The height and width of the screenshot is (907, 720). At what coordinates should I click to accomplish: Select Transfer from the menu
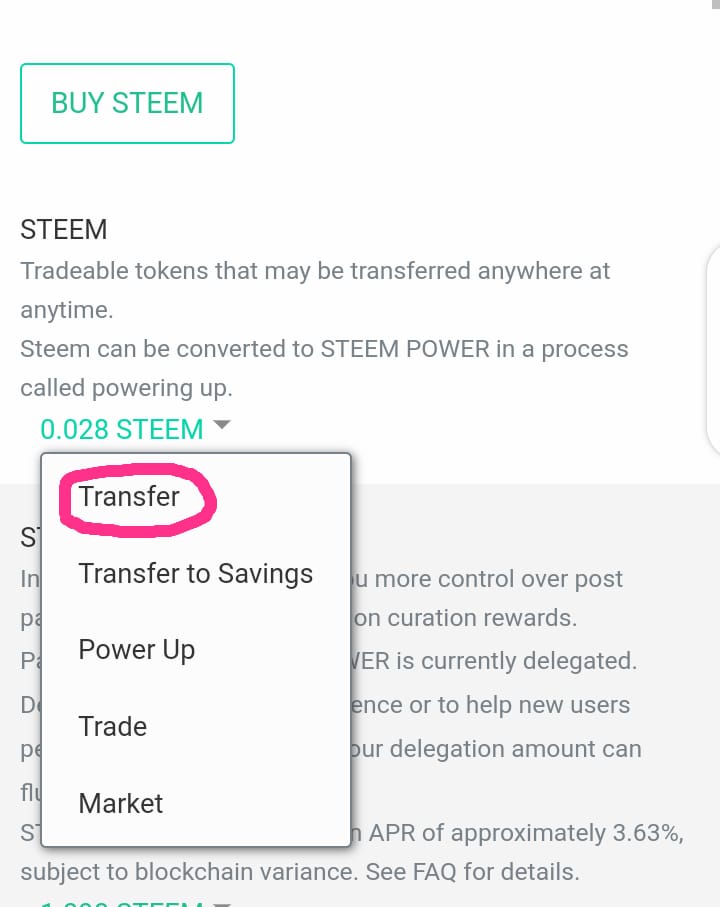tap(130, 497)
